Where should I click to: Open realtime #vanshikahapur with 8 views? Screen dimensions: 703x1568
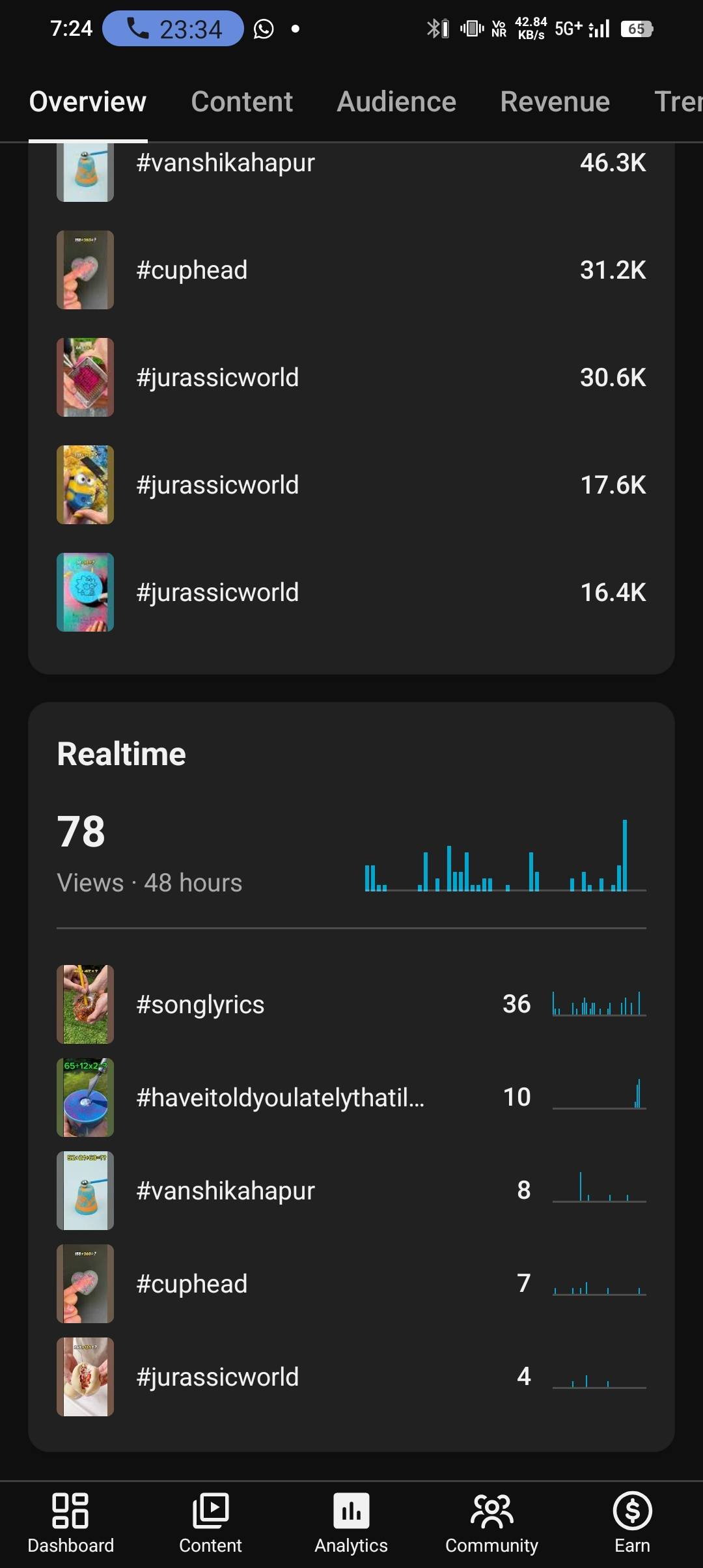(x=351, y=1190)
